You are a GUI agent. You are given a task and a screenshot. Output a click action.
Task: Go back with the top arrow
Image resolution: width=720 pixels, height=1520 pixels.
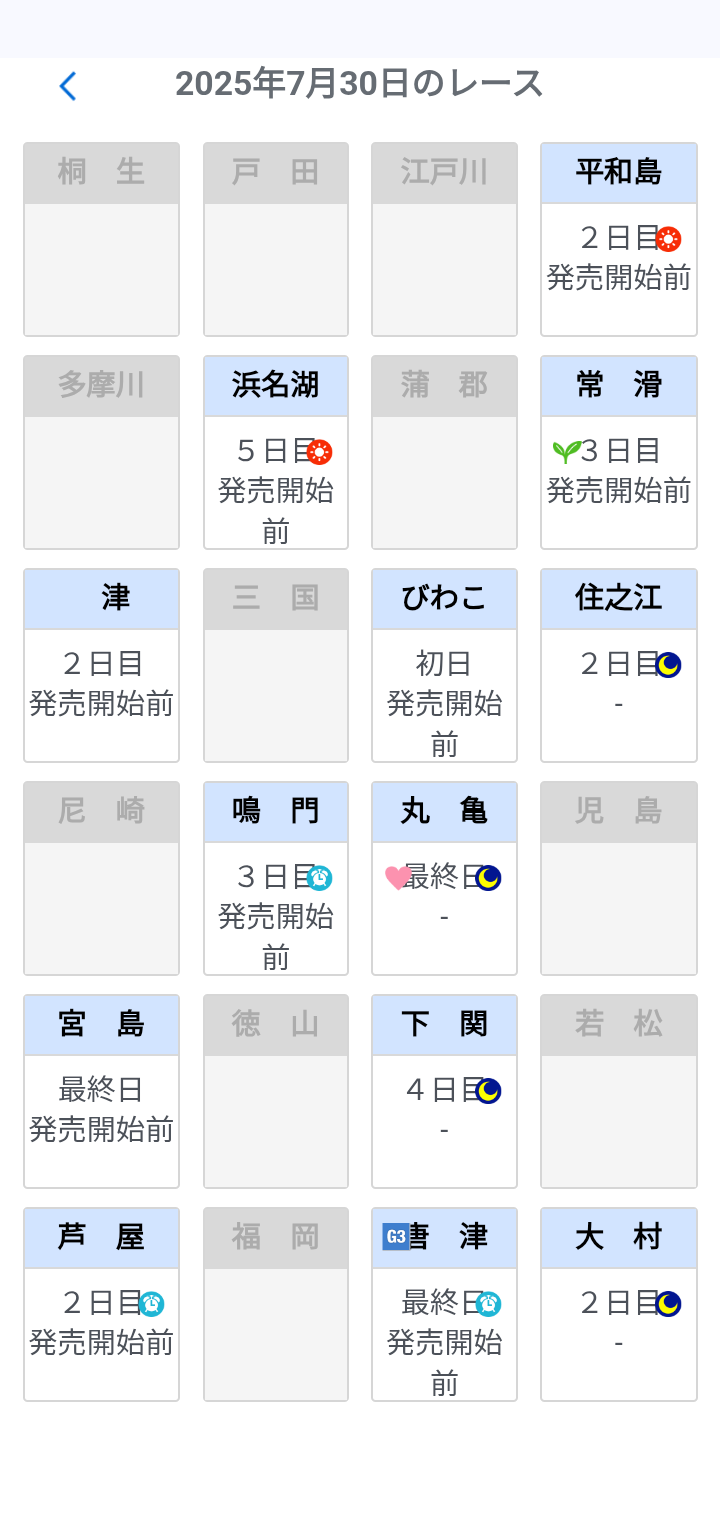(x=67, y=86)
